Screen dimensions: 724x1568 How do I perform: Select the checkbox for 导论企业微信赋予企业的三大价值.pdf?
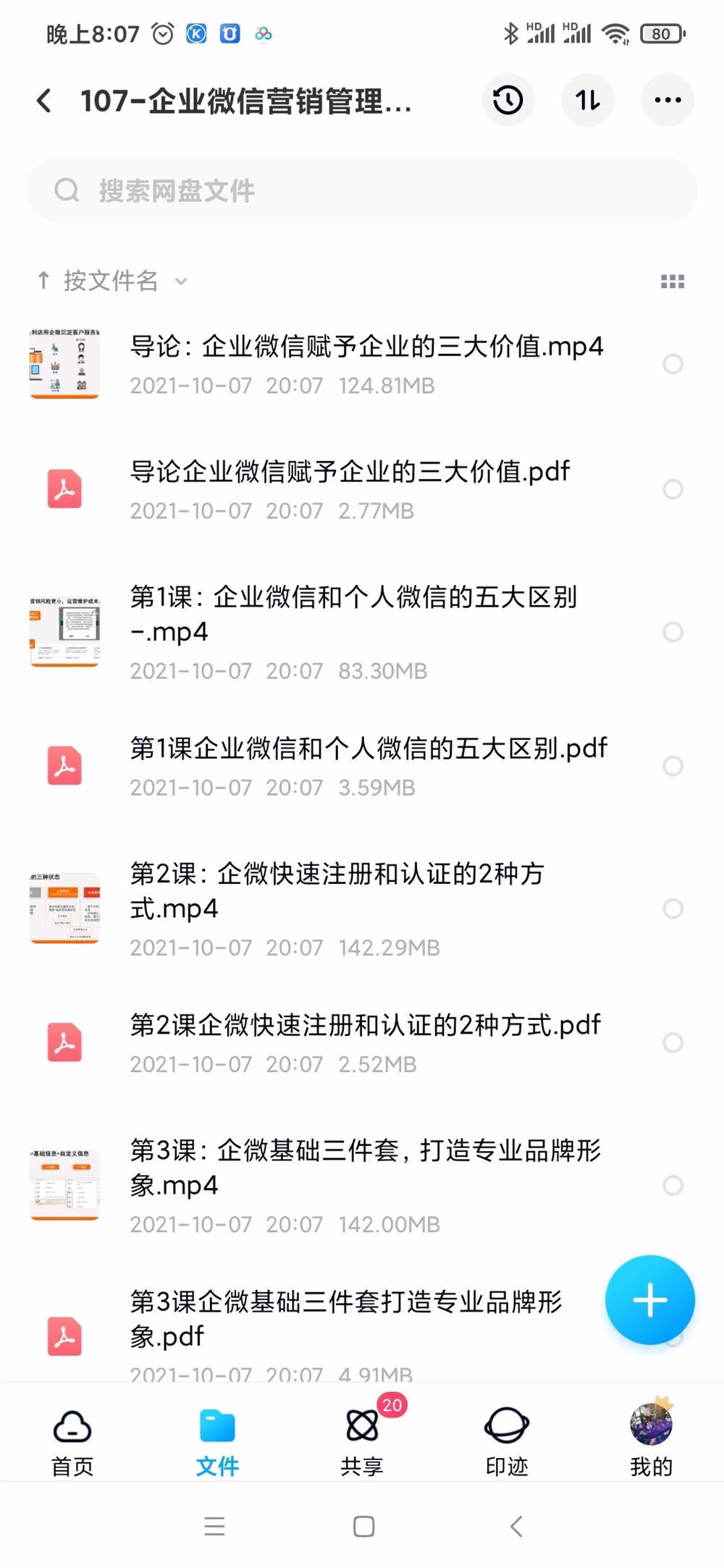coord(673,489)
